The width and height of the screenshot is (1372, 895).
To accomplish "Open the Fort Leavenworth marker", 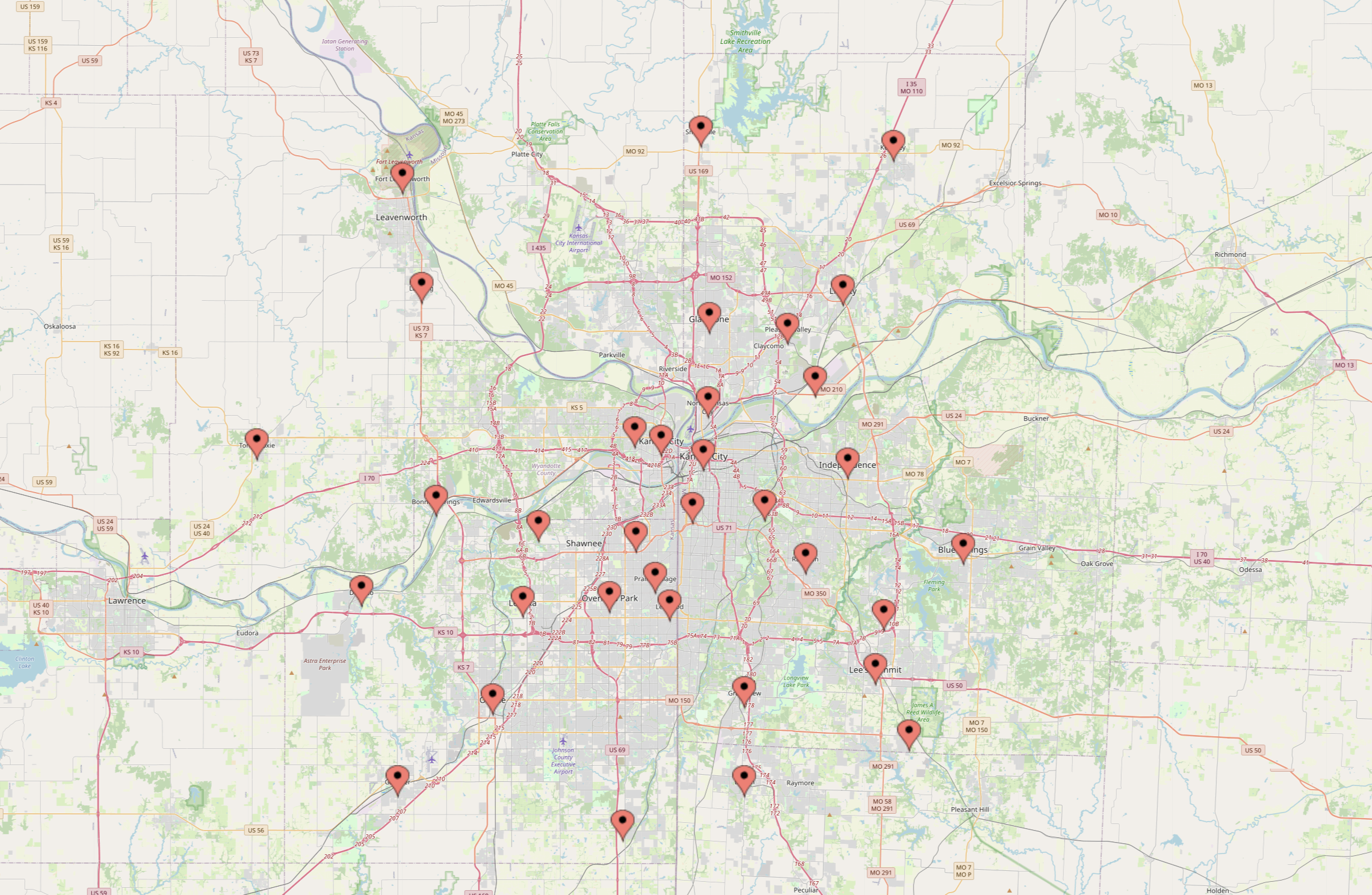I will point(402,175).
